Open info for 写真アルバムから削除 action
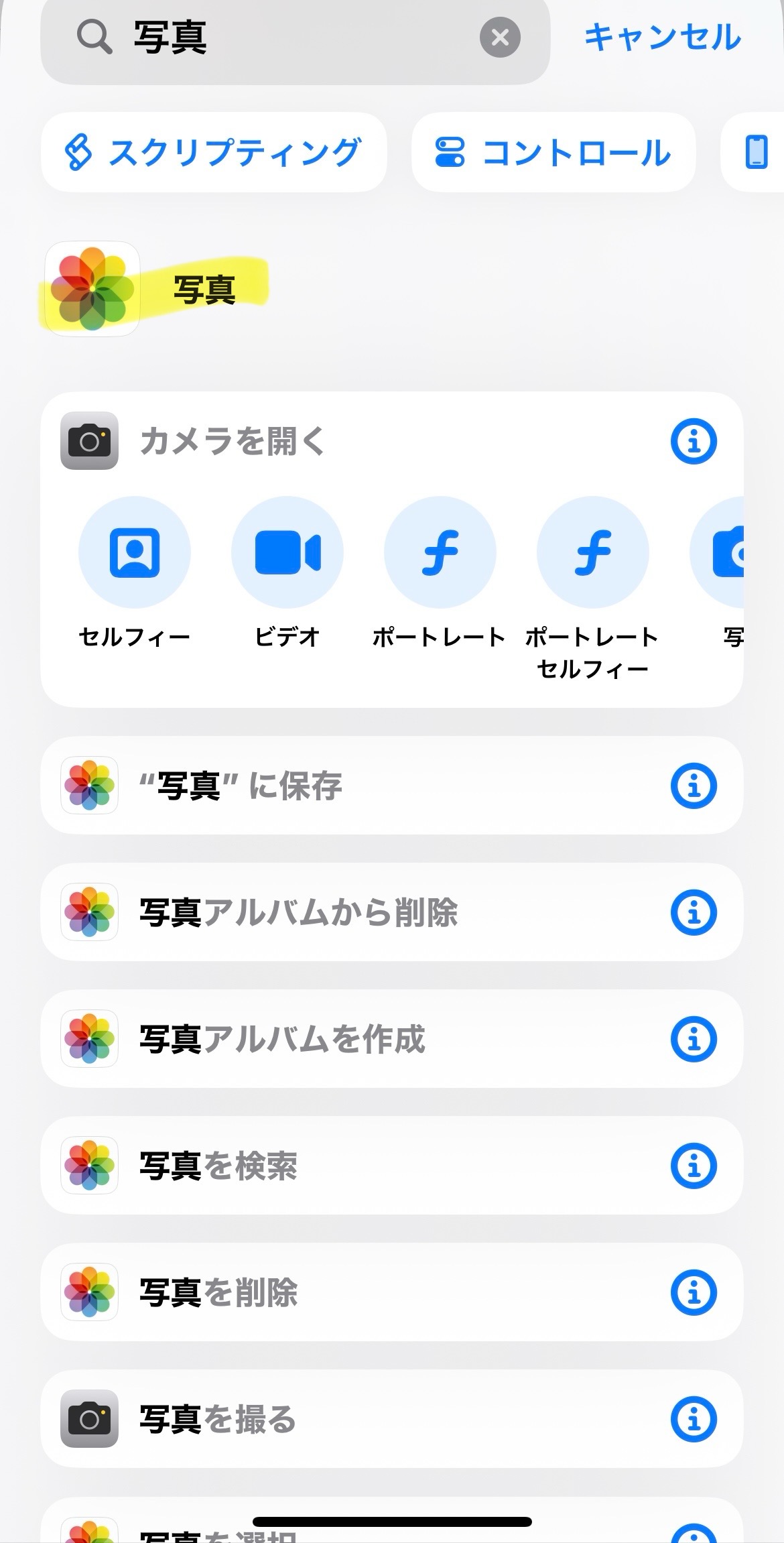This screenshot has width=784, height=1543. (693, 912)
